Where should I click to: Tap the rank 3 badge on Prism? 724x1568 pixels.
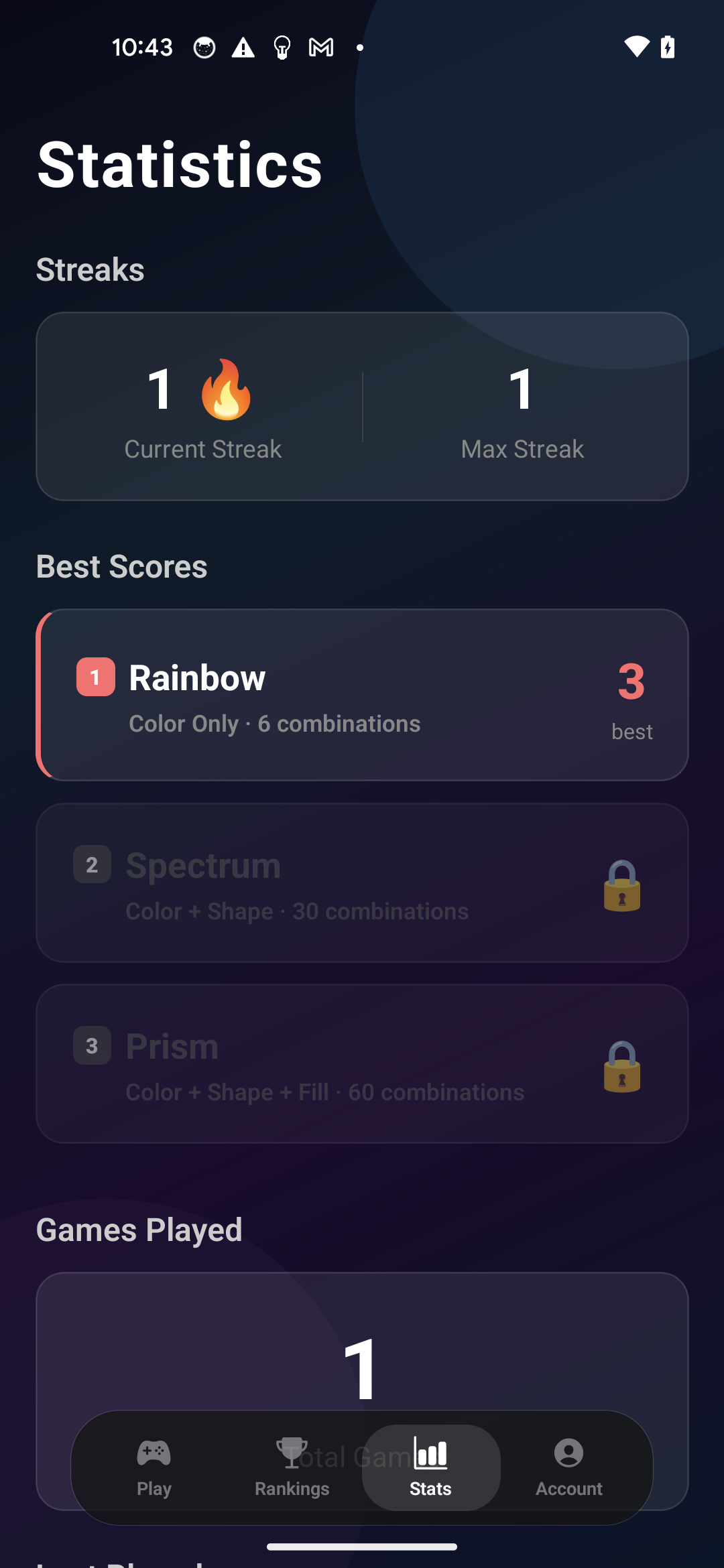tap(92, 1045)
